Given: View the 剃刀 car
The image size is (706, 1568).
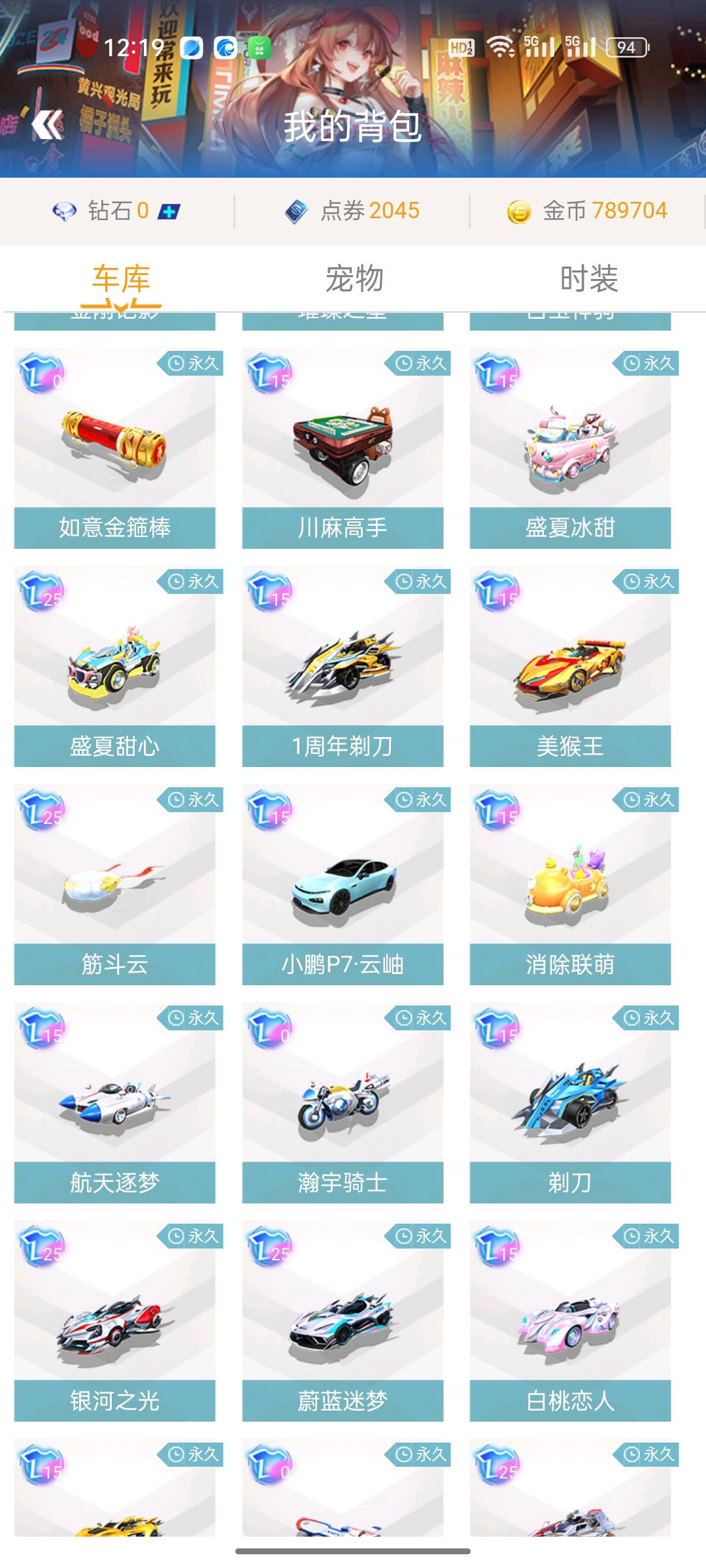Looking at the screenshot, I should point(570,1102).
